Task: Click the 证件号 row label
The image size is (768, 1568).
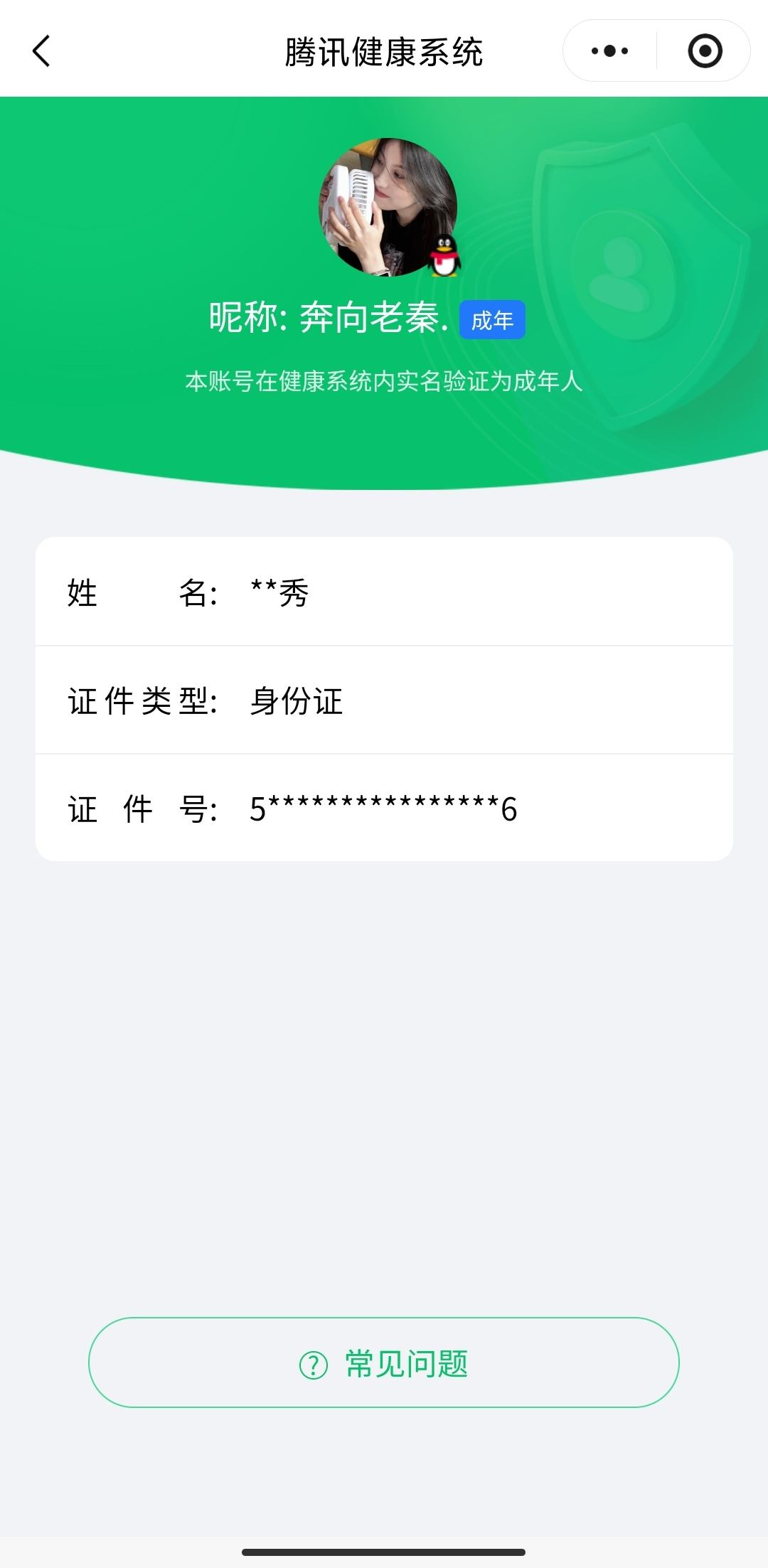Action: pyautogui.click(x=141, y=809)
